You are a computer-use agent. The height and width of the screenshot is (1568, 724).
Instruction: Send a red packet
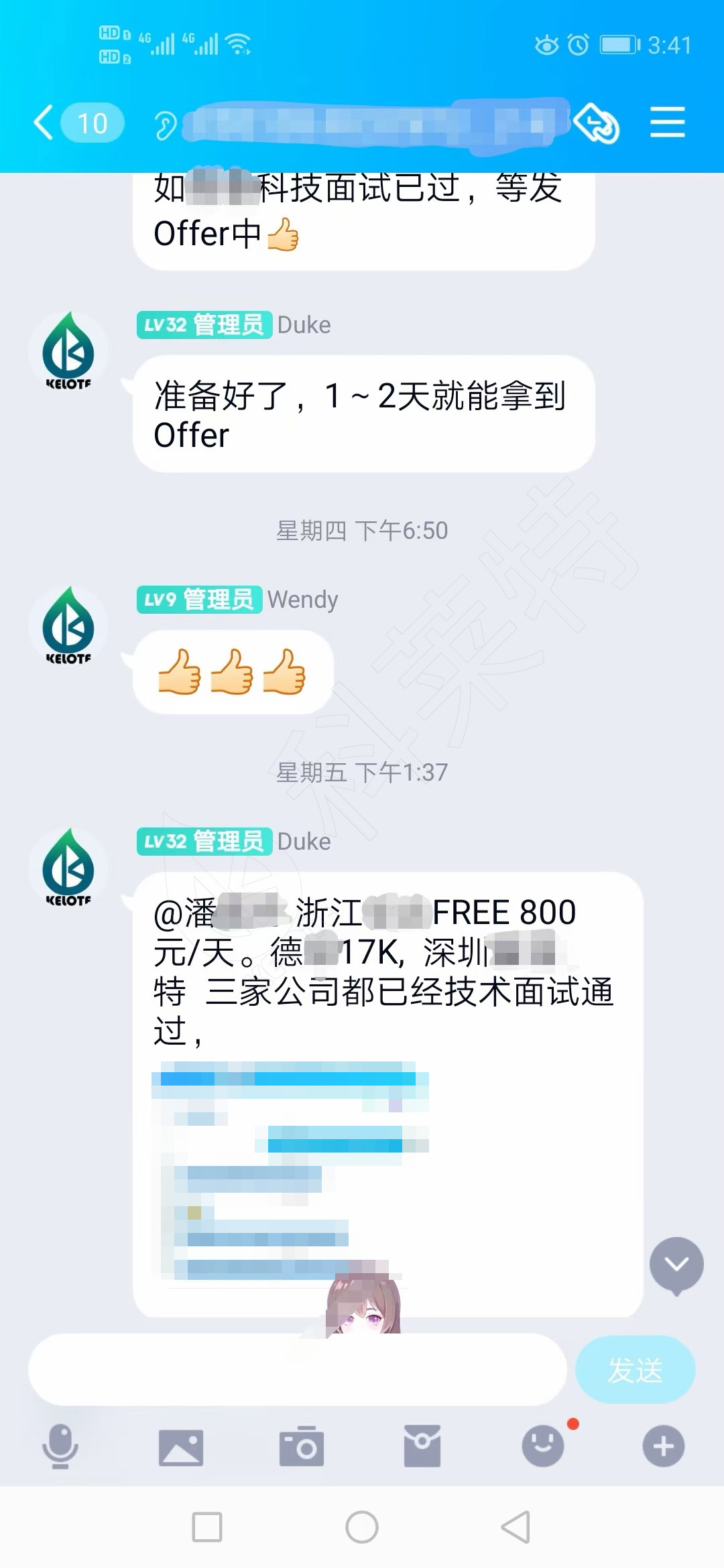tap(422, 1447)
